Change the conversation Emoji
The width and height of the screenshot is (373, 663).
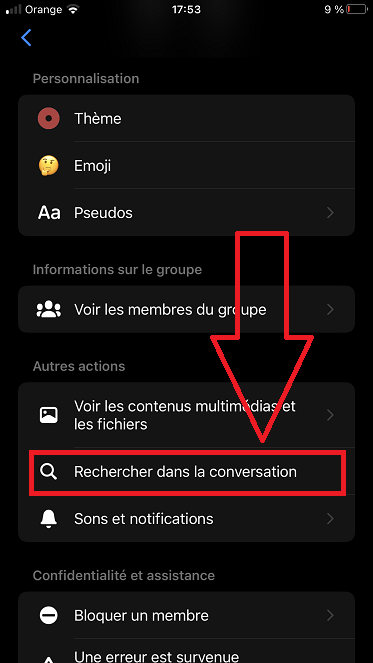click(186, 165)
